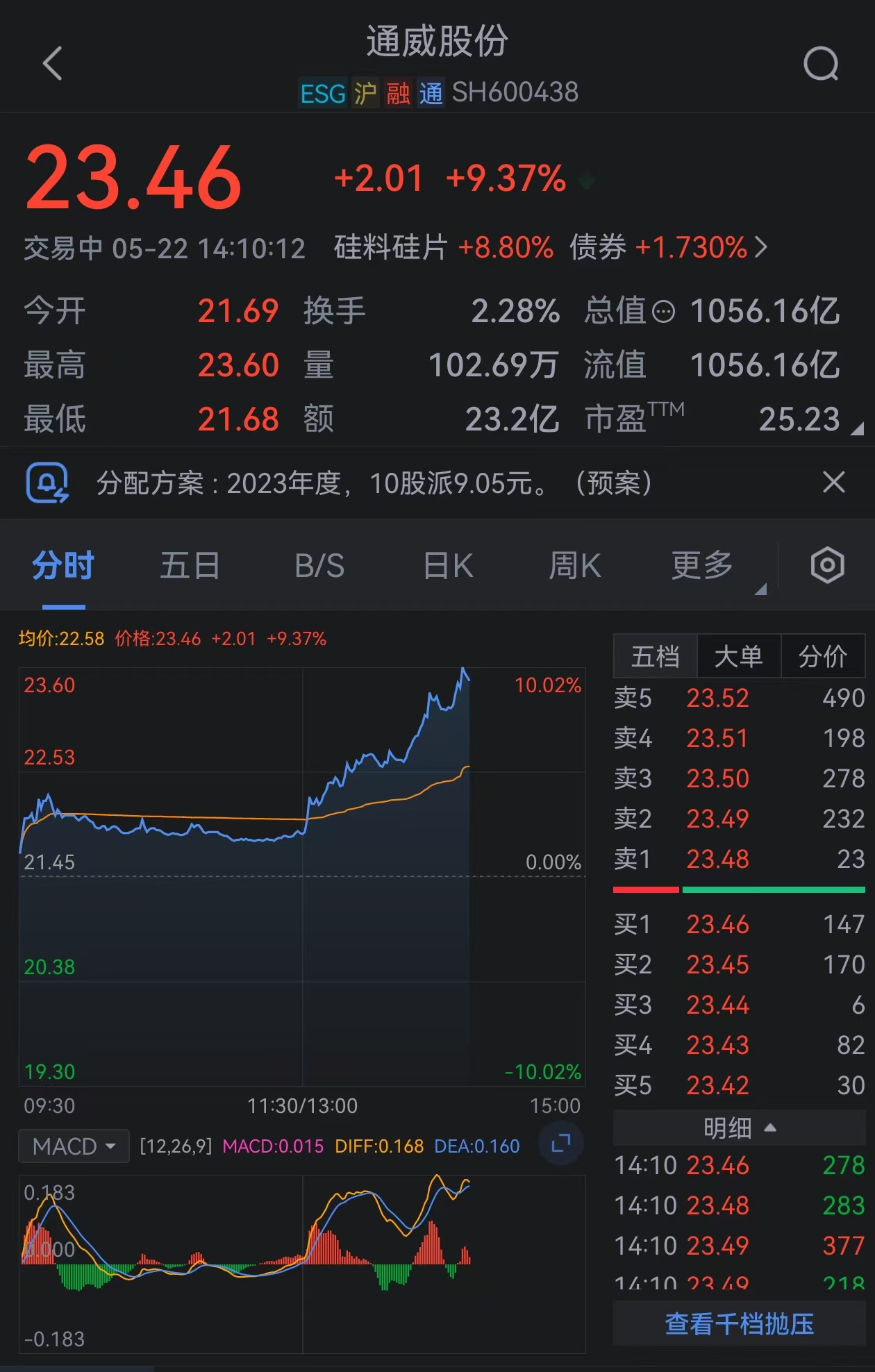Click the announcement alert icon beside 分配方案
The height and width of the screenshot is (1372, 875).
pyautogui.click(x=49, y=482)
